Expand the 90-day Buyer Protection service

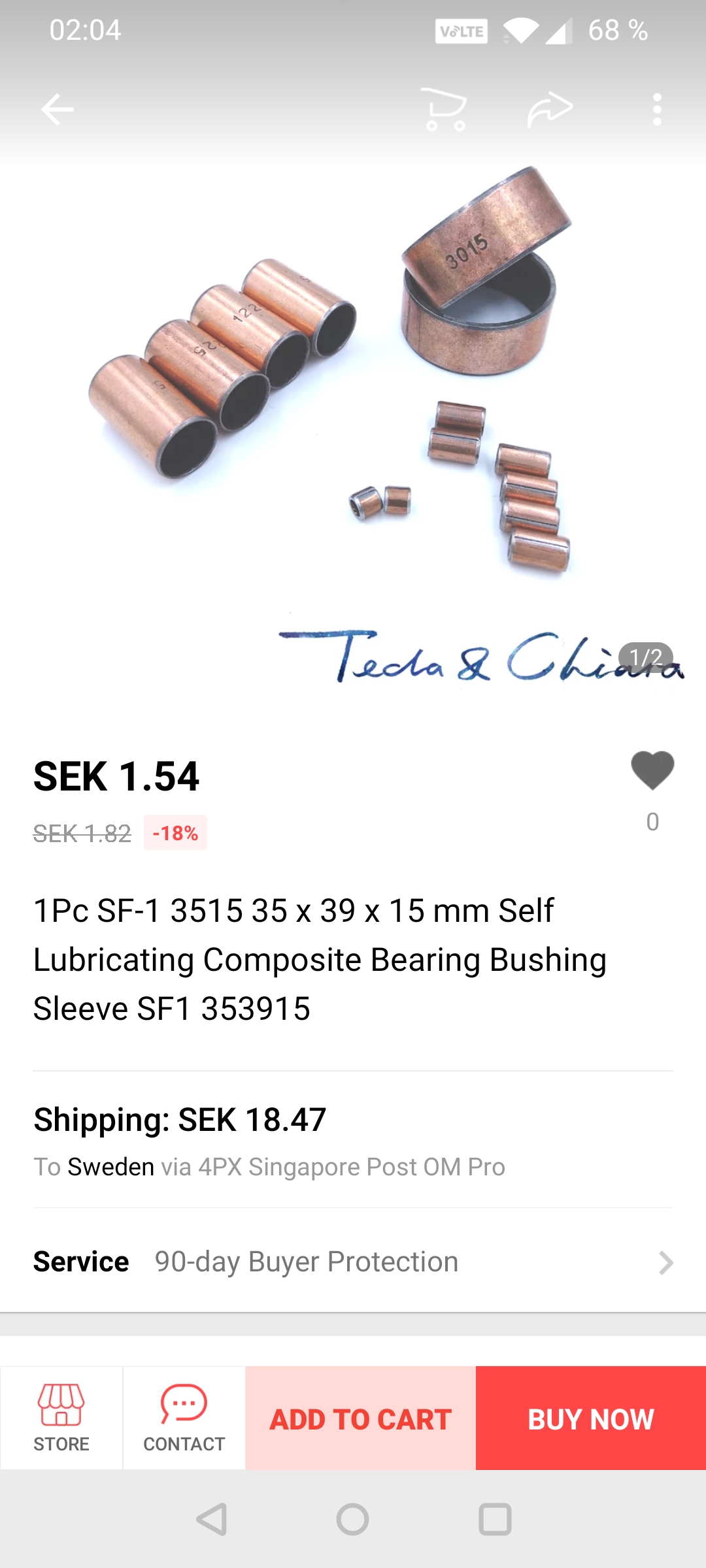(x=353, y=1262)
